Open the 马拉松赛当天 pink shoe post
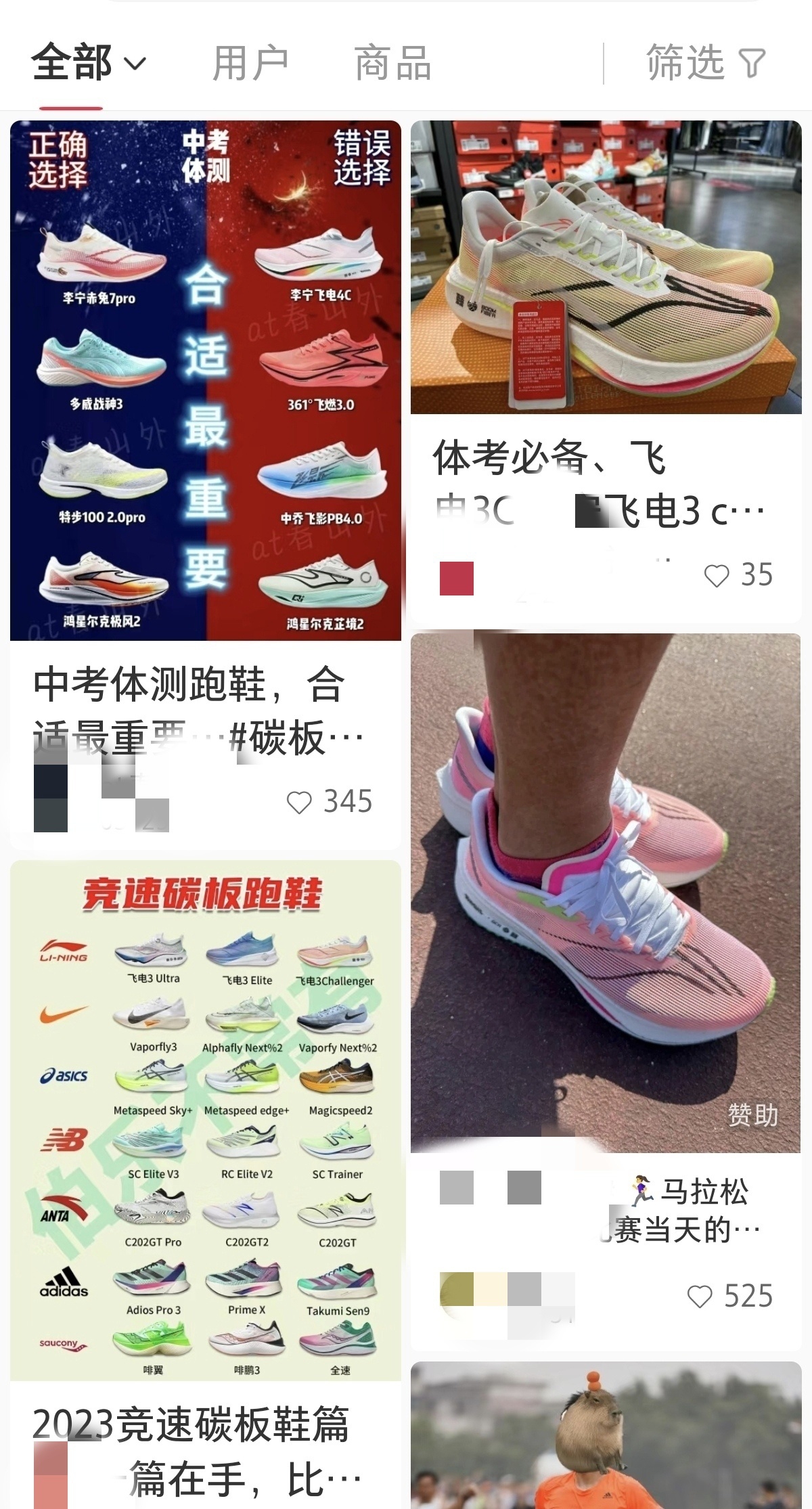The image size is (812, 1509). pyautogui.click(x=606, y=893)
